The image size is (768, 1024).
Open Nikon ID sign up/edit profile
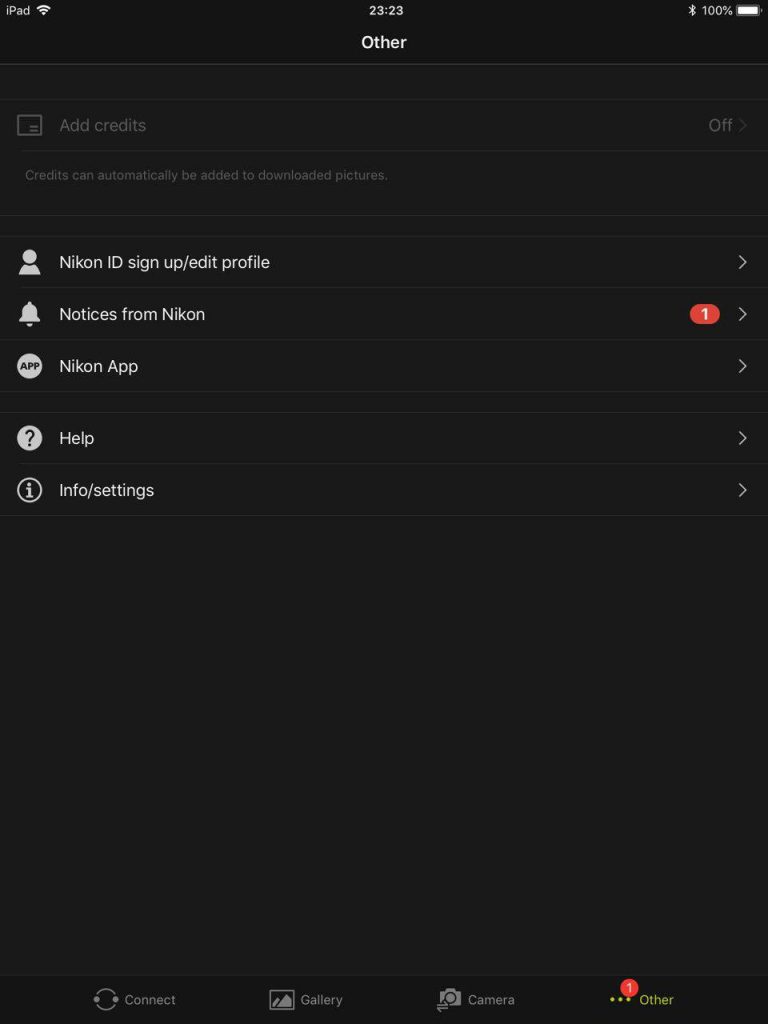pyautogui.click(x=384, y=262)
